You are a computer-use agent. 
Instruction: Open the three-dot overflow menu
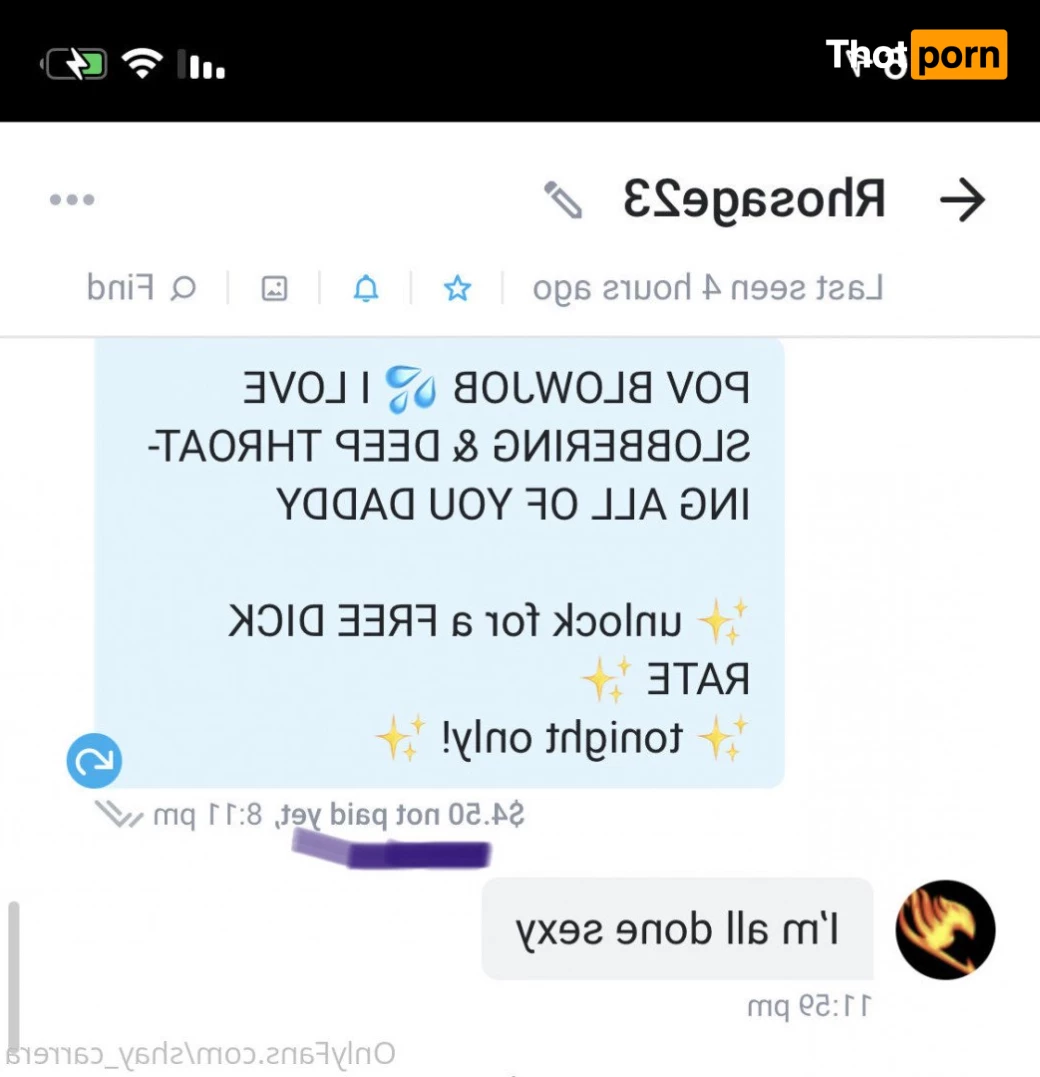tap(72, 199)
